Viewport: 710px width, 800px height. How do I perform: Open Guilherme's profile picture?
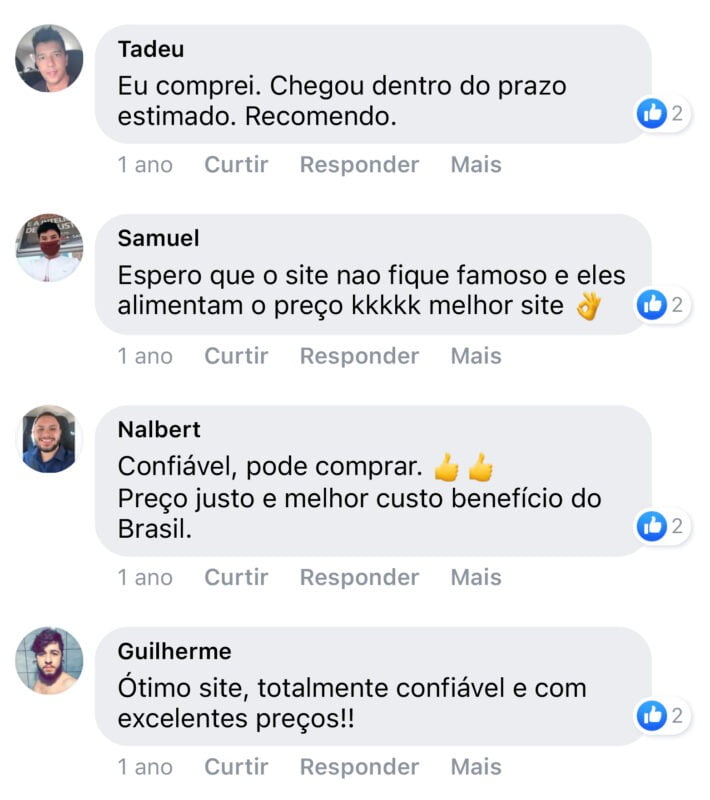tap(49, 661)
